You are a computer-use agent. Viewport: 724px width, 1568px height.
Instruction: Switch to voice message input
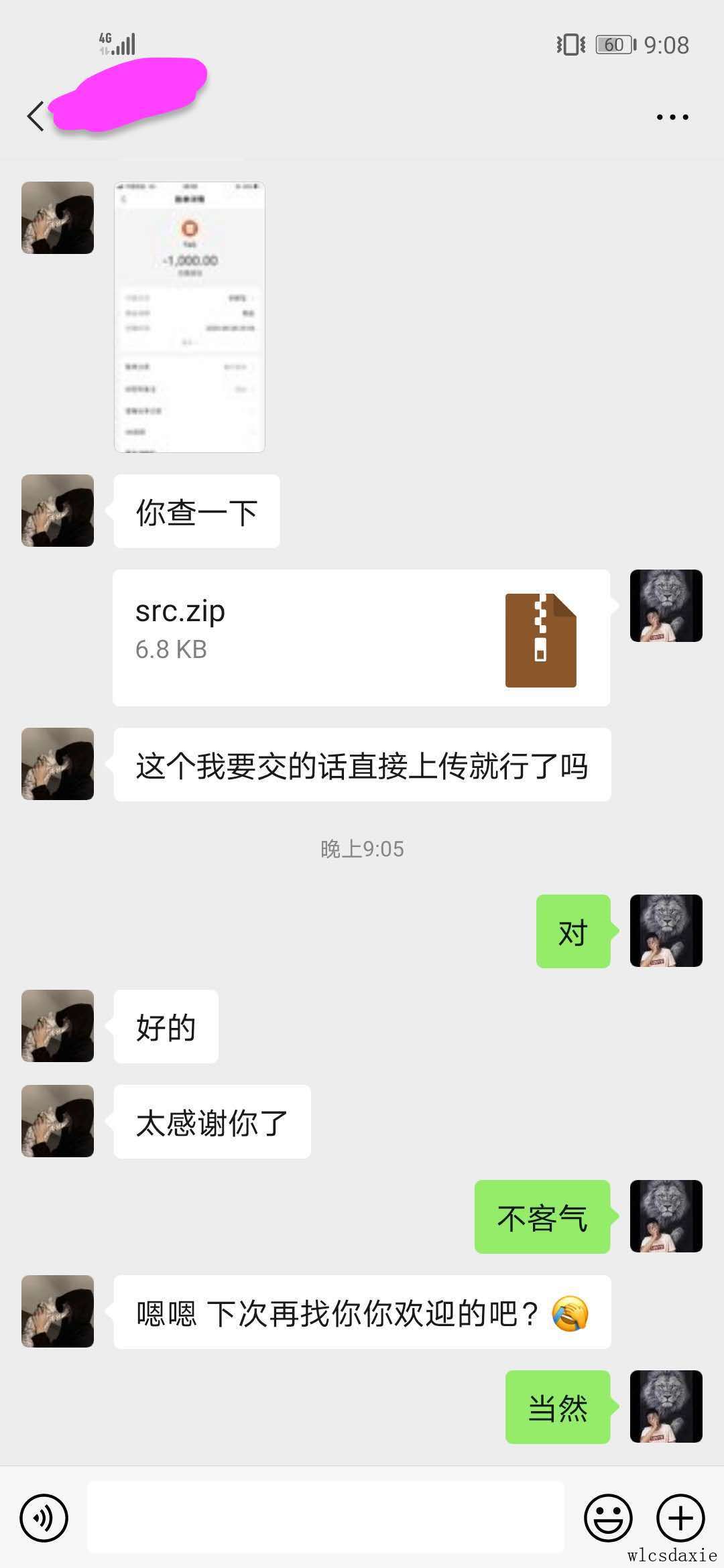pos(44,1518)
